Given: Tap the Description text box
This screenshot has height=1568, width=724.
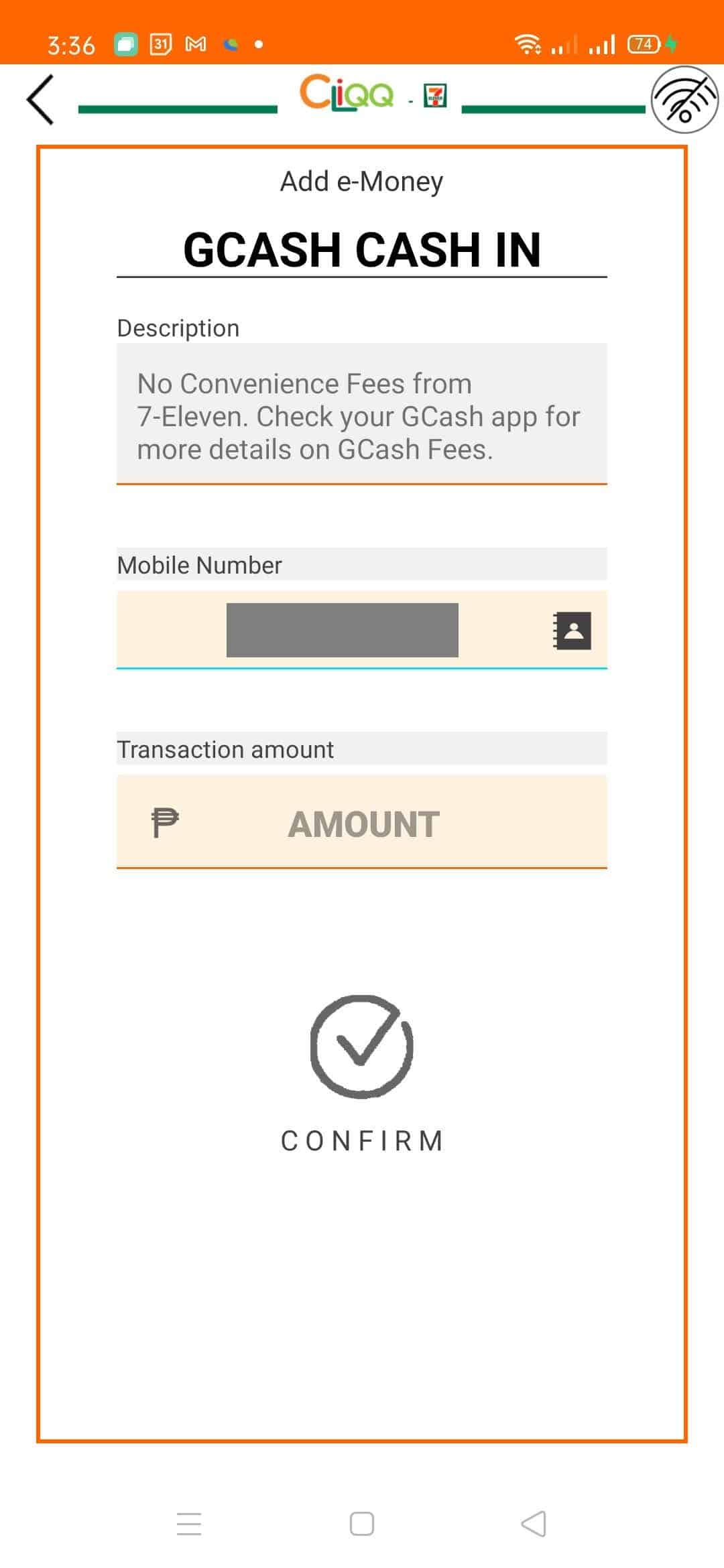Looking at the screenshot, I should (362, 415).
